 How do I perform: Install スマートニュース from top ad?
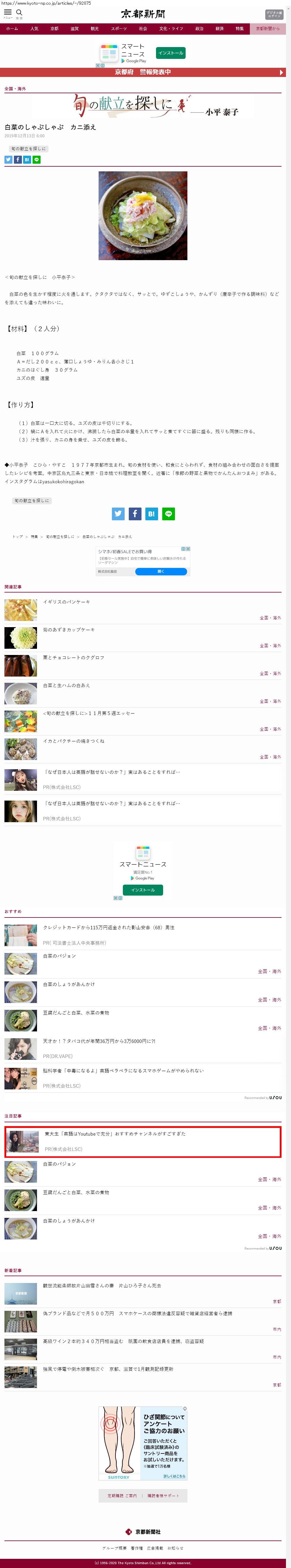tap(171, 53)
